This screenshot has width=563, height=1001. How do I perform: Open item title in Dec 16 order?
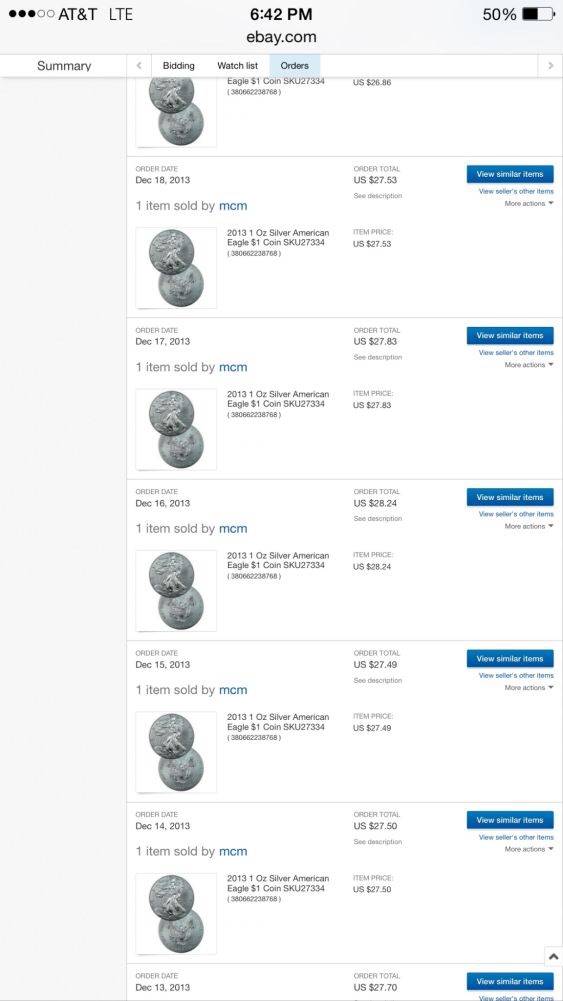[278, 561]
